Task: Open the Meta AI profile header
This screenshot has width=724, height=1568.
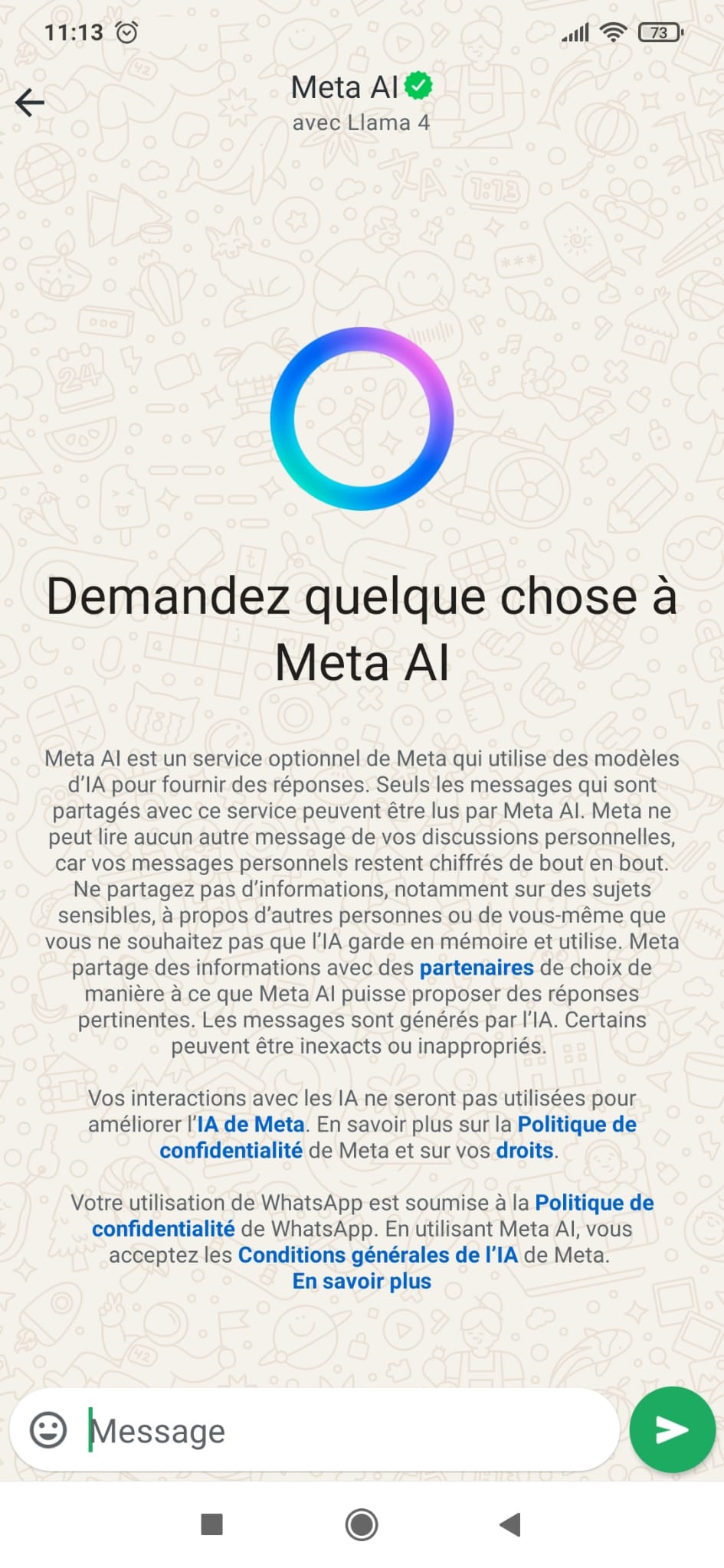Action: 361,103
